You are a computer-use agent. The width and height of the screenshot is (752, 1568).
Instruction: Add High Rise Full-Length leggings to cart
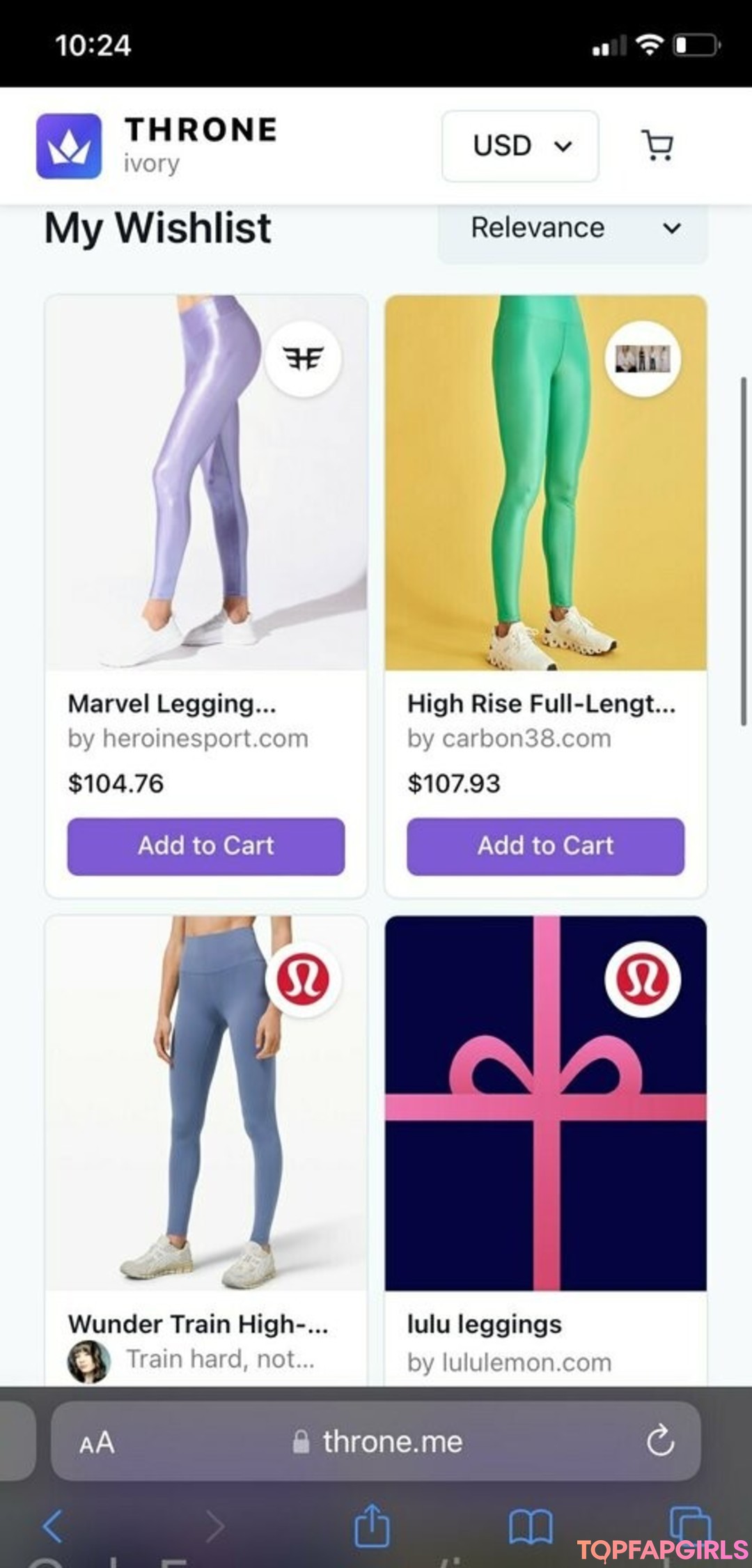(x=545, y=846)
